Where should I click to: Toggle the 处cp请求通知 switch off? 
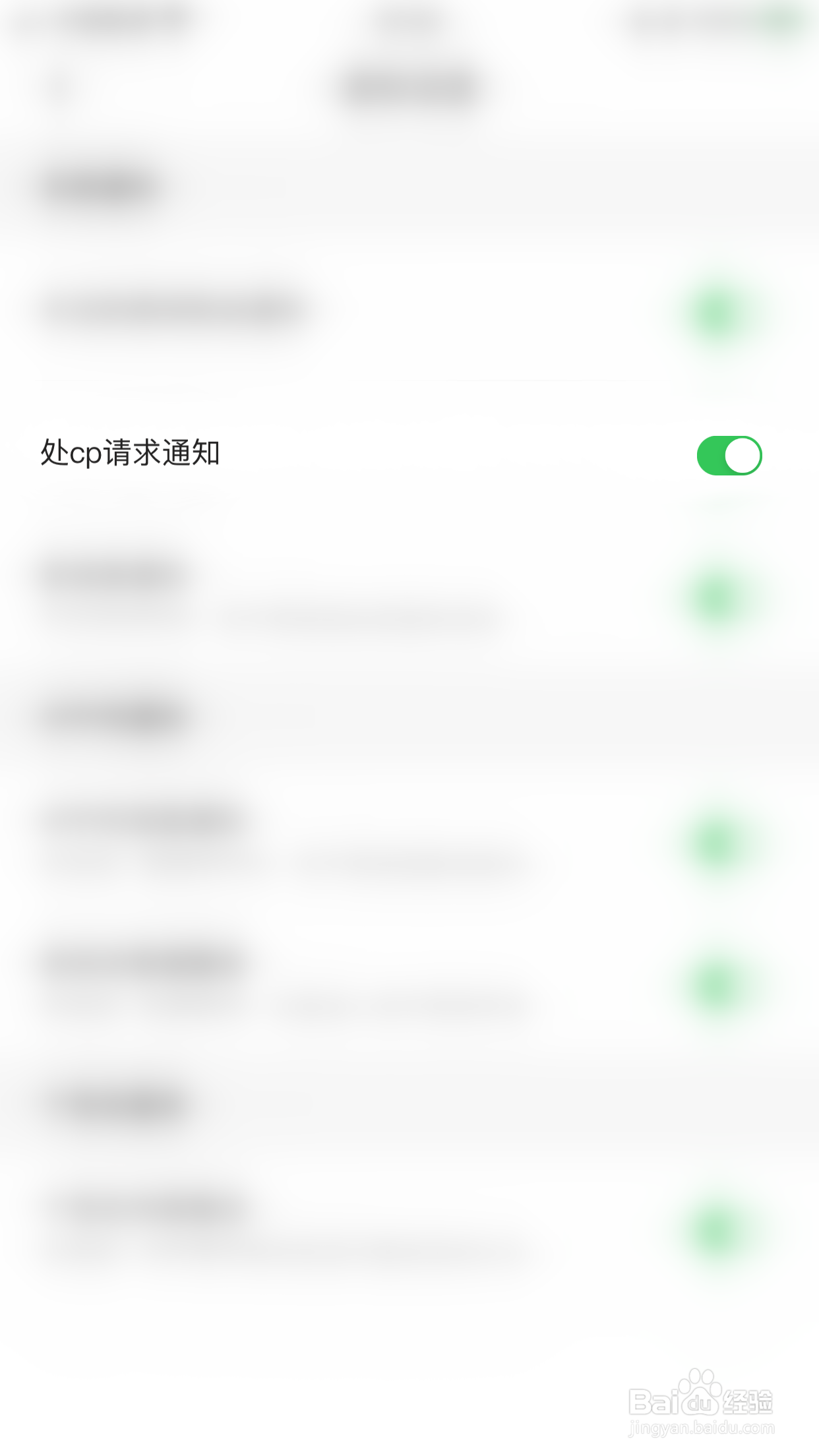pos(729,455)
